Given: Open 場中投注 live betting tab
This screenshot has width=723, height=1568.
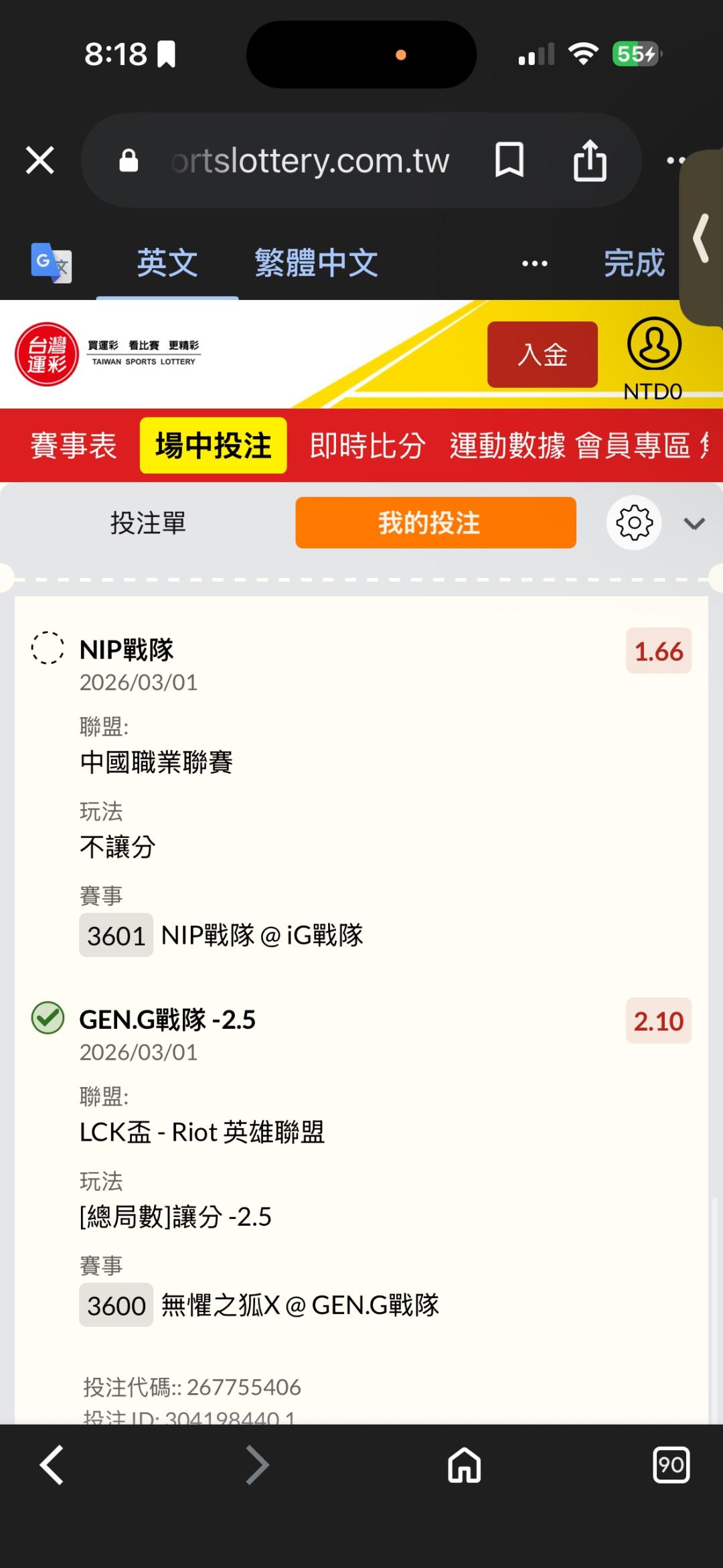Looking at the screenshot, I should pos(213,445).
